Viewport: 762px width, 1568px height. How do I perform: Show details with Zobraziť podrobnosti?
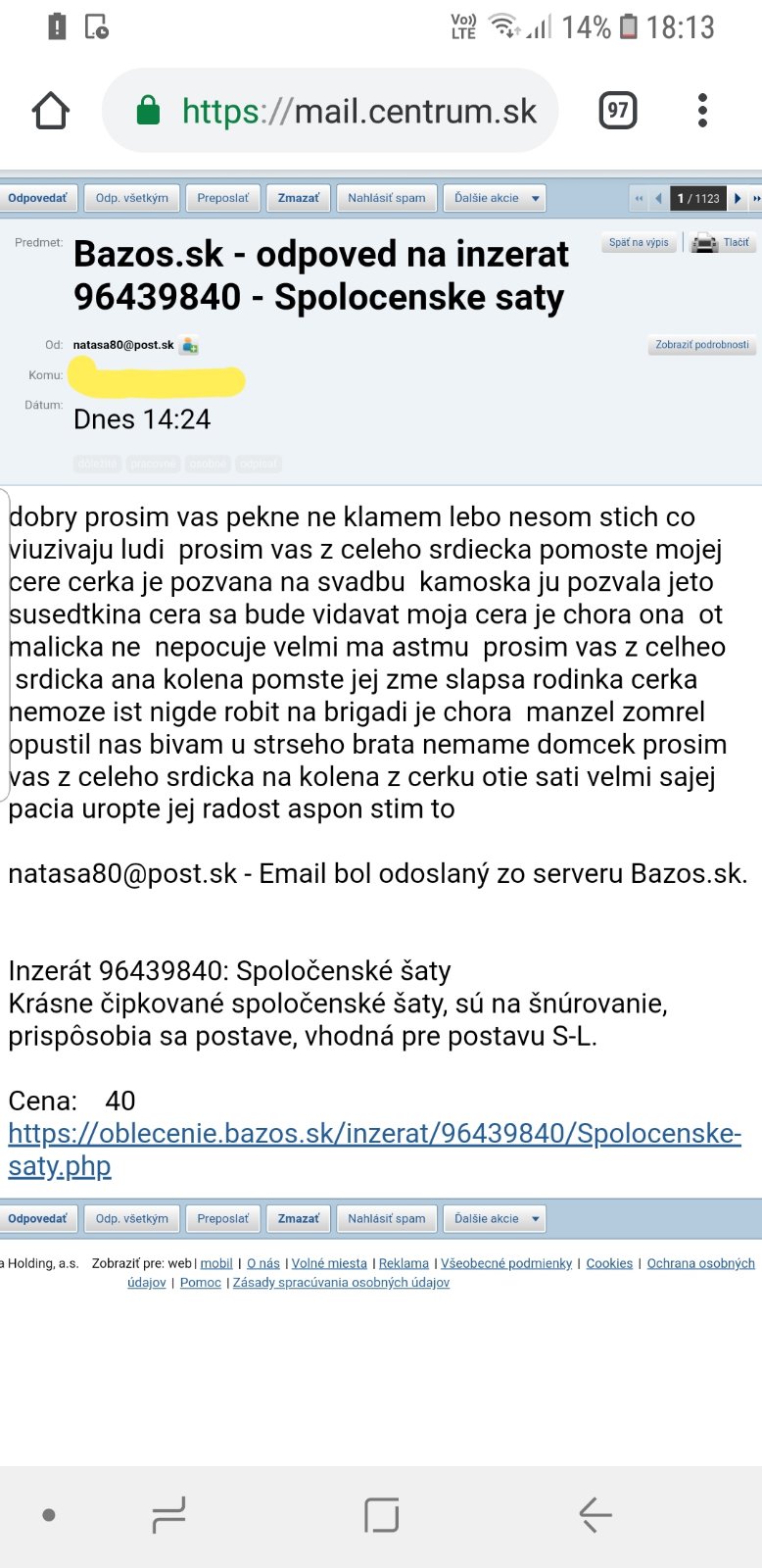[701, 345]
